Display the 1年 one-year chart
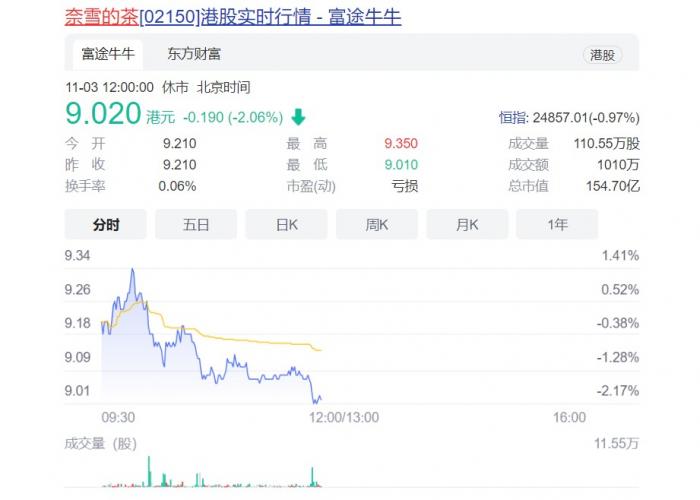The height and width of the screenshot is (500, 700). [558, 224]
